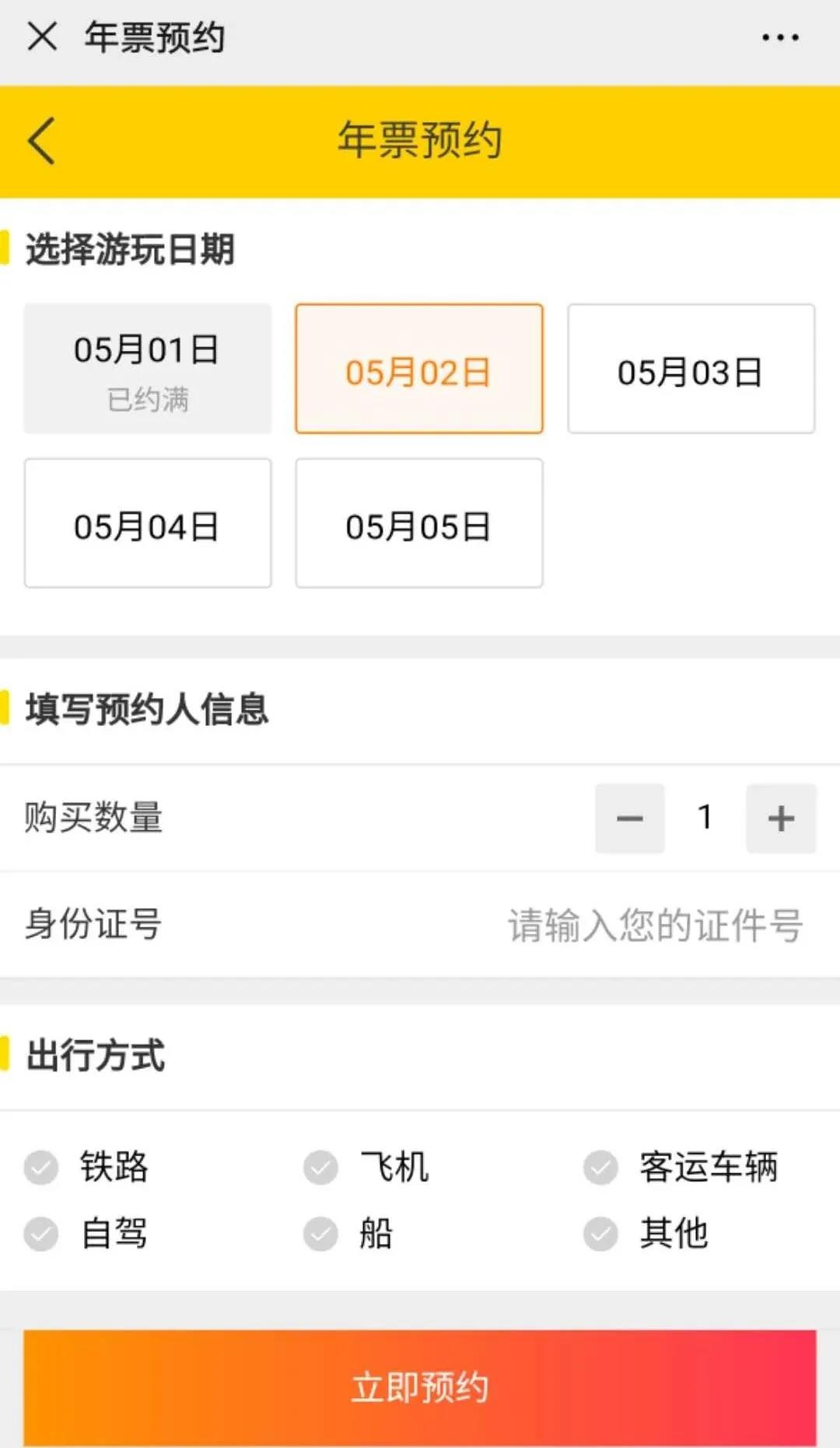The width and height of the screenshot is (840, 1448).
Task: Go back using the yellow header arrow
Action: point(42,141)
